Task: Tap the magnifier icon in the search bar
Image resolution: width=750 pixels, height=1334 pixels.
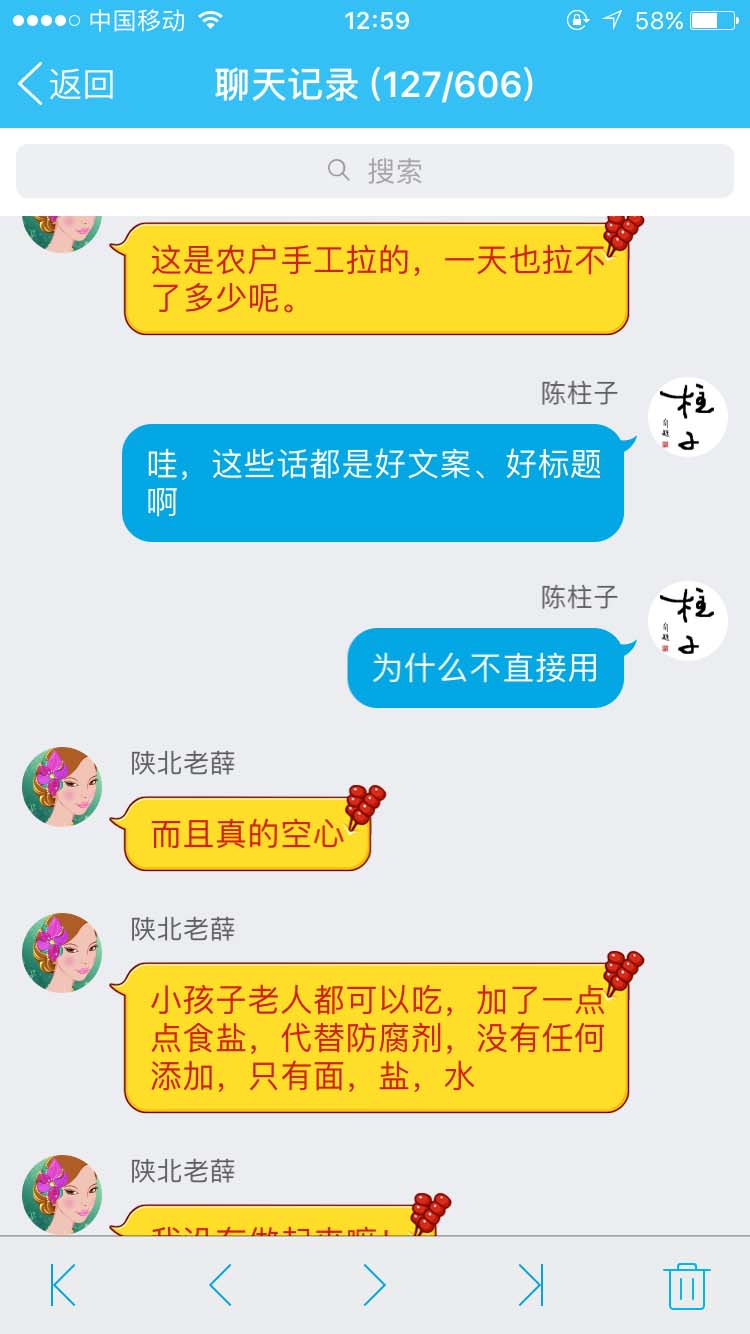Action: [x=338, y=171]
